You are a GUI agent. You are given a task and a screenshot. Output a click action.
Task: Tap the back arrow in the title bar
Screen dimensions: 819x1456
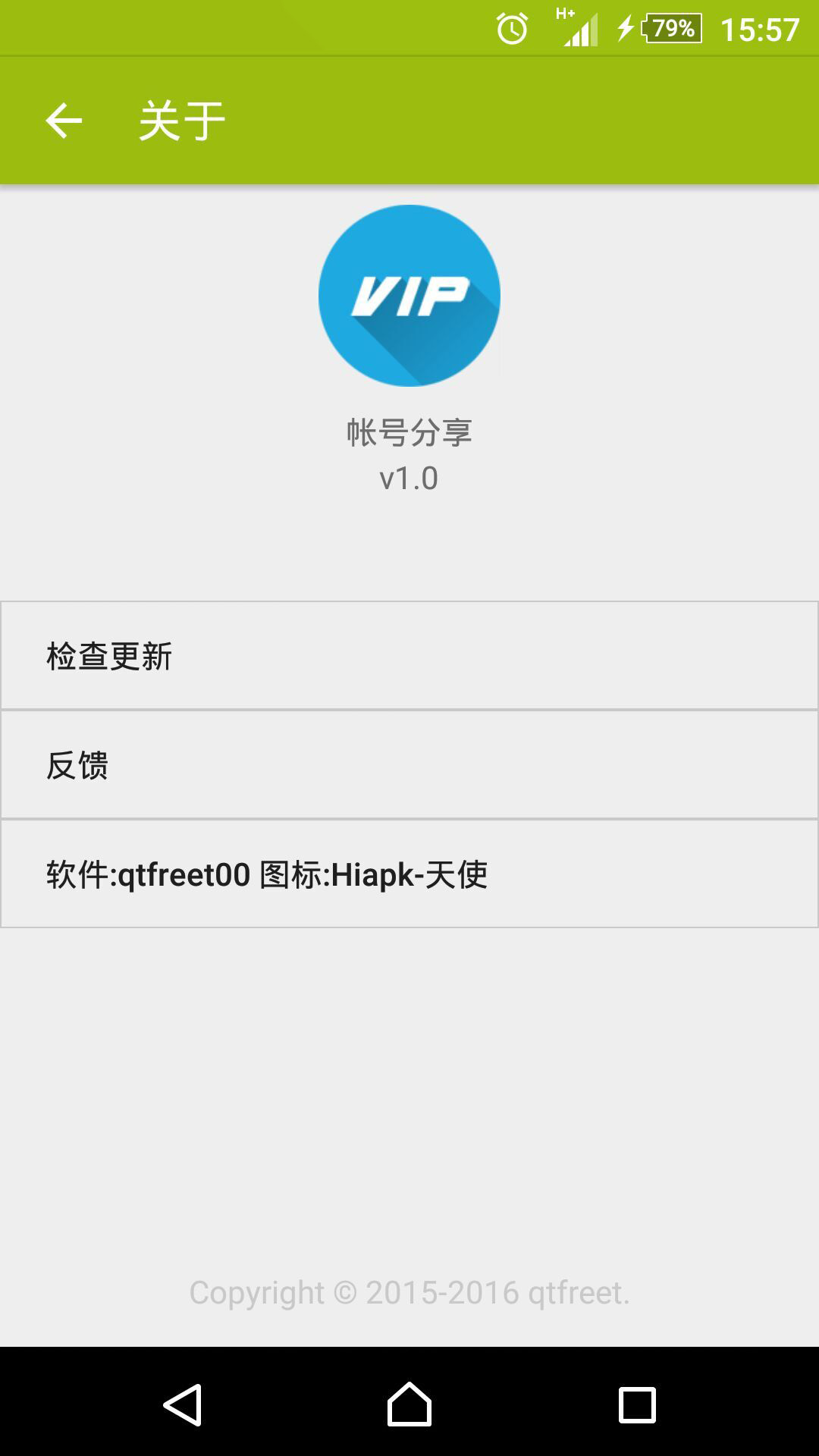click(x=63, y=119)
